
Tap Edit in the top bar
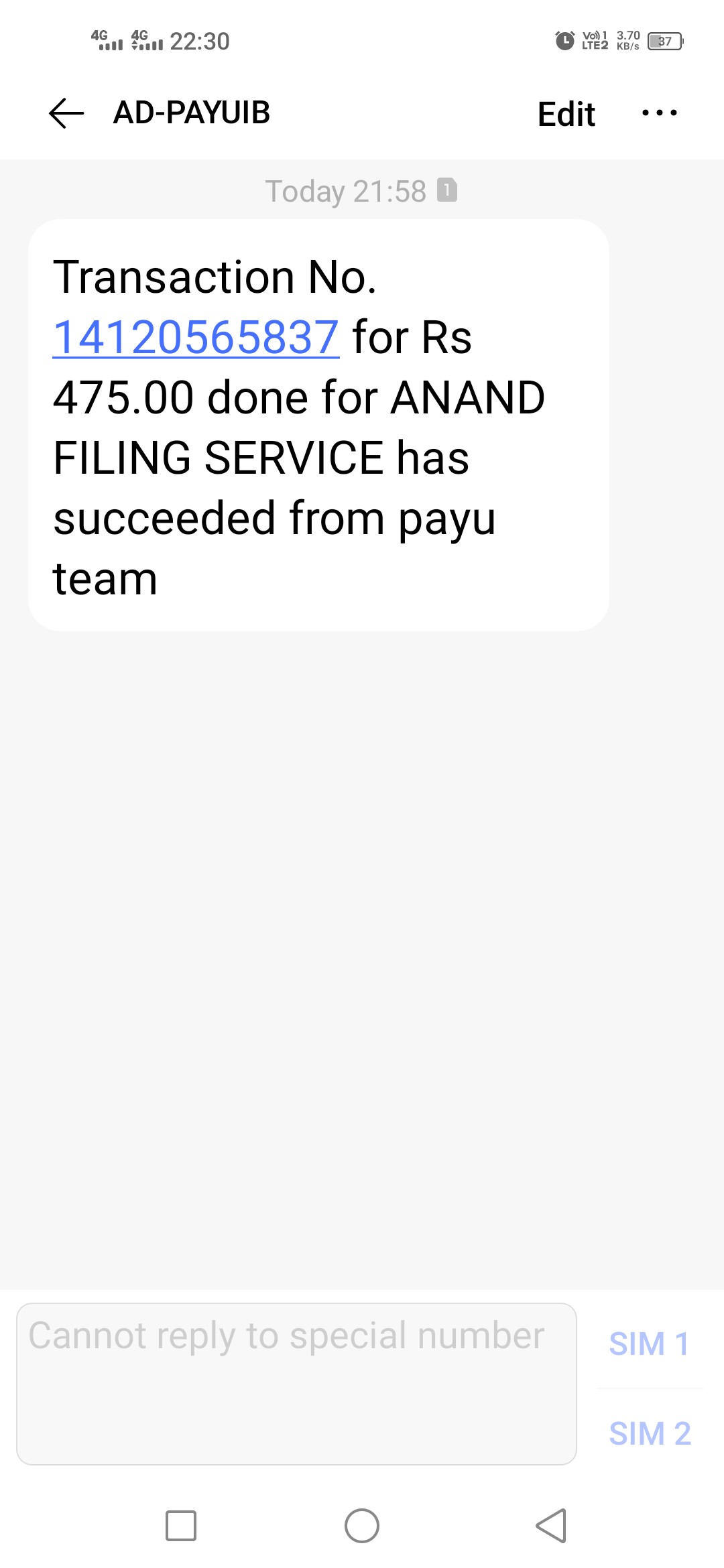(x=566, y=114)
